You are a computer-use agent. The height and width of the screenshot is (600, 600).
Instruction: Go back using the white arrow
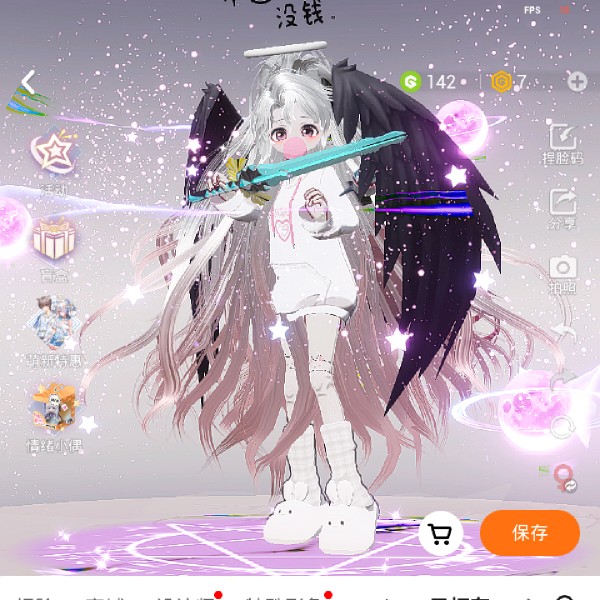click(x=29, y=82)
